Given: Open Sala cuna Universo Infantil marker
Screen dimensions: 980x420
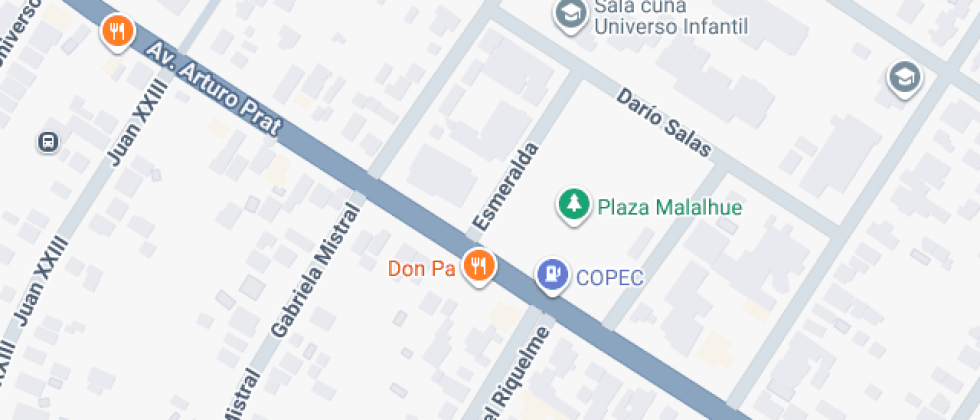Looking at the screenshot, I should [570, 15].
